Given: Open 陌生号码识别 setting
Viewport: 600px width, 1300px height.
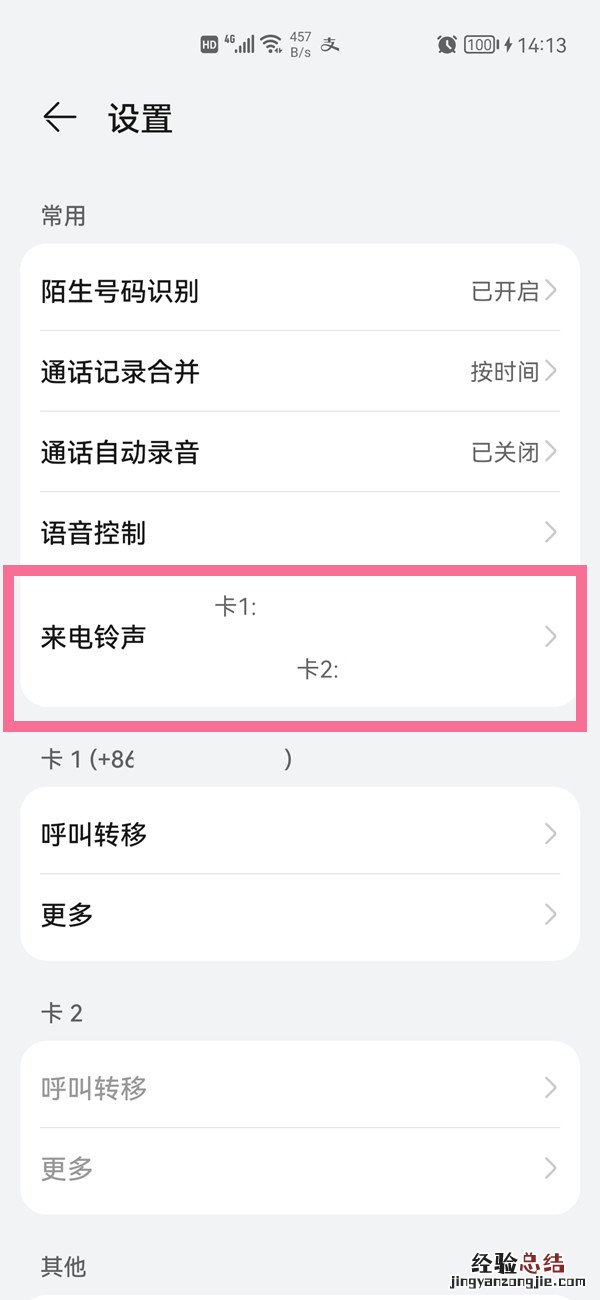Looking at the screenshot, I should click(x=299, y=291).
